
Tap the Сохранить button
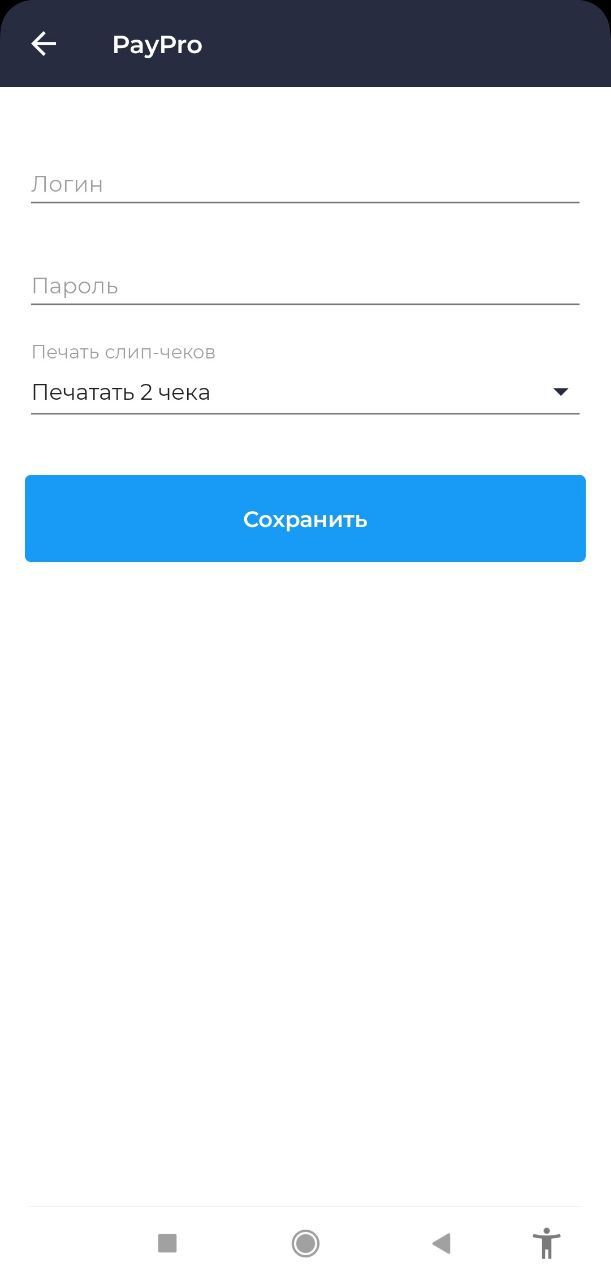[305, 518]
